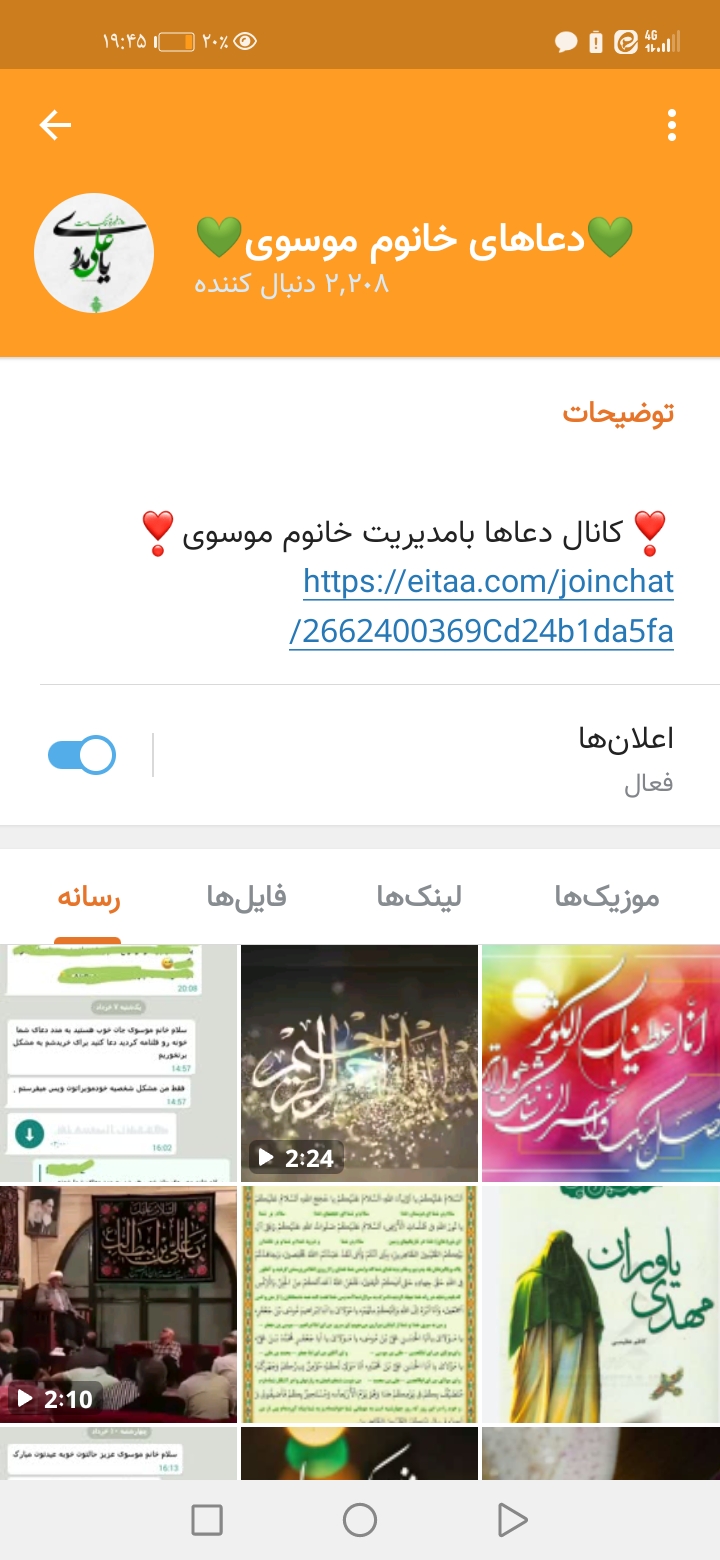The height and width of the screenshot is (1560, 720).
Task: Switch to the موزیک‌ها tab
Action: click(606, 896)
